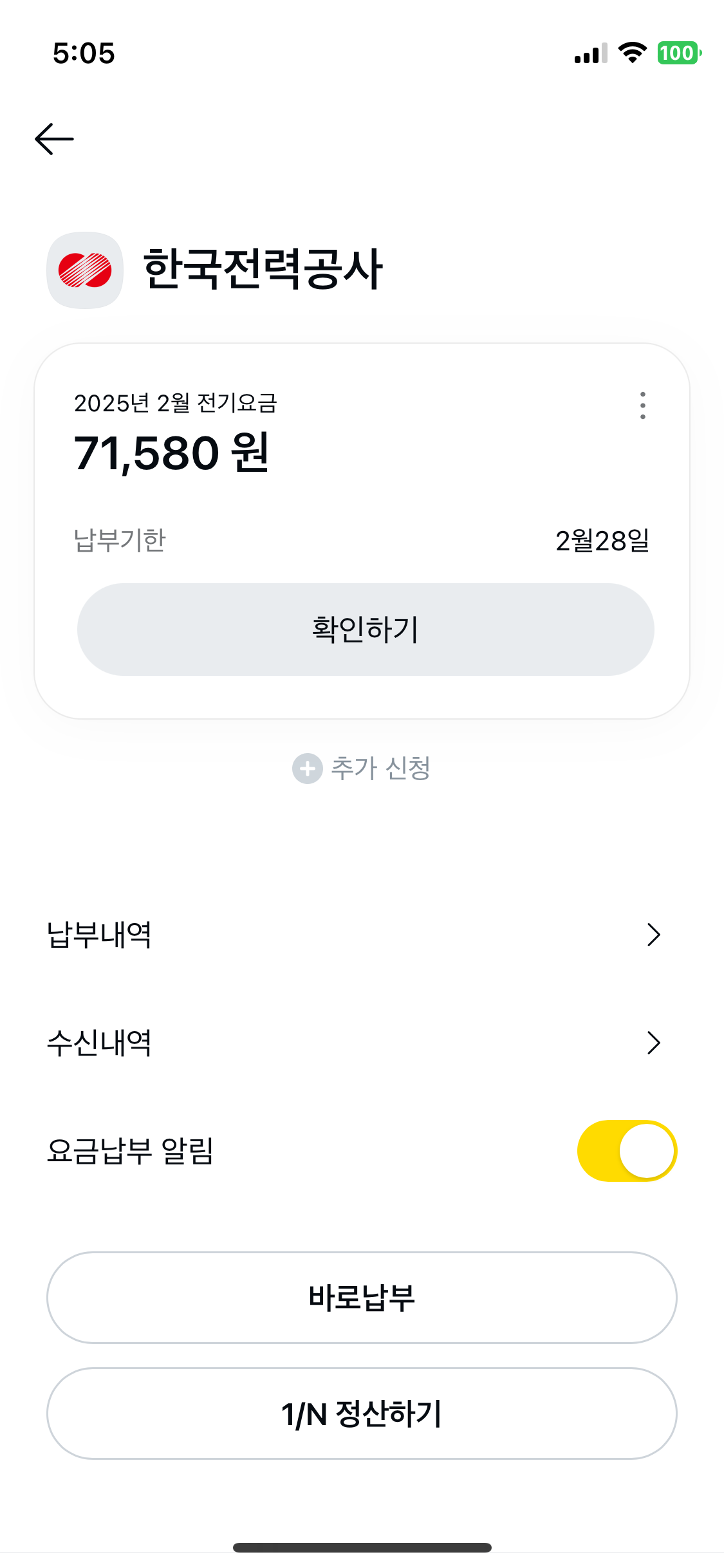Go back using the arrow icon
This screenshot has height=1568, width=724.
click(54, 139)
